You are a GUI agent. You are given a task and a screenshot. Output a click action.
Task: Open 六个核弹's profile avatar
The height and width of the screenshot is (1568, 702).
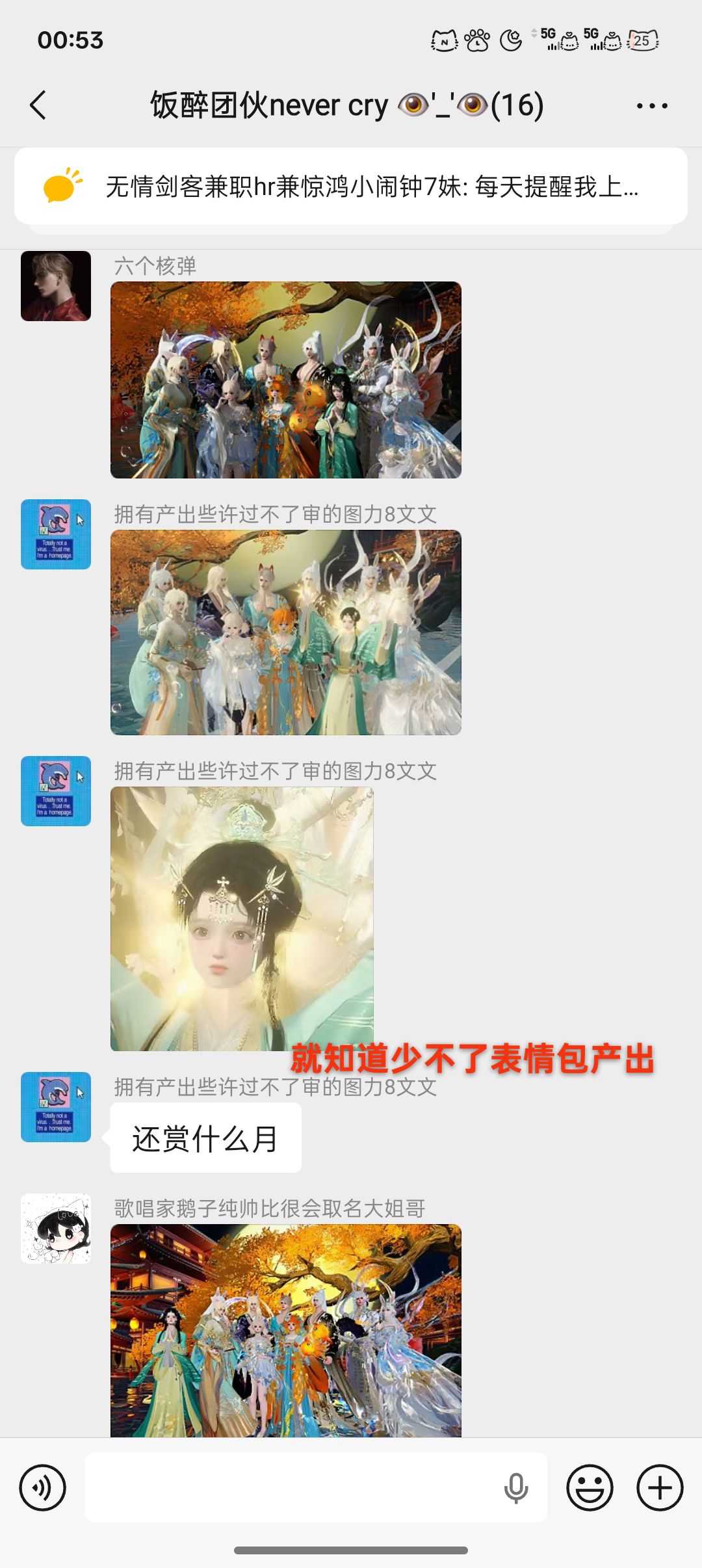point(56,286)
